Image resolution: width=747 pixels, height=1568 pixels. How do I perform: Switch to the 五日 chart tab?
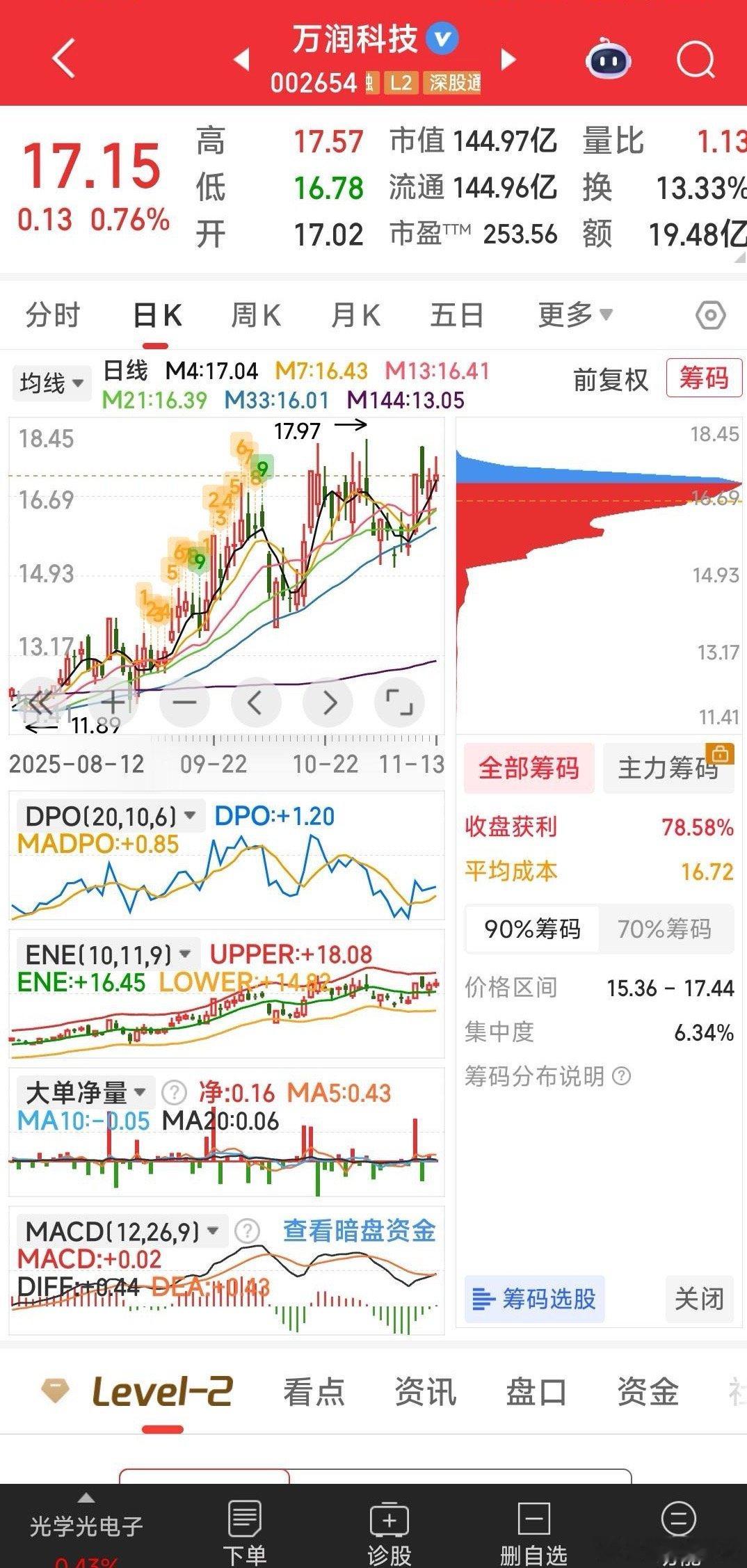click(456, 316)
